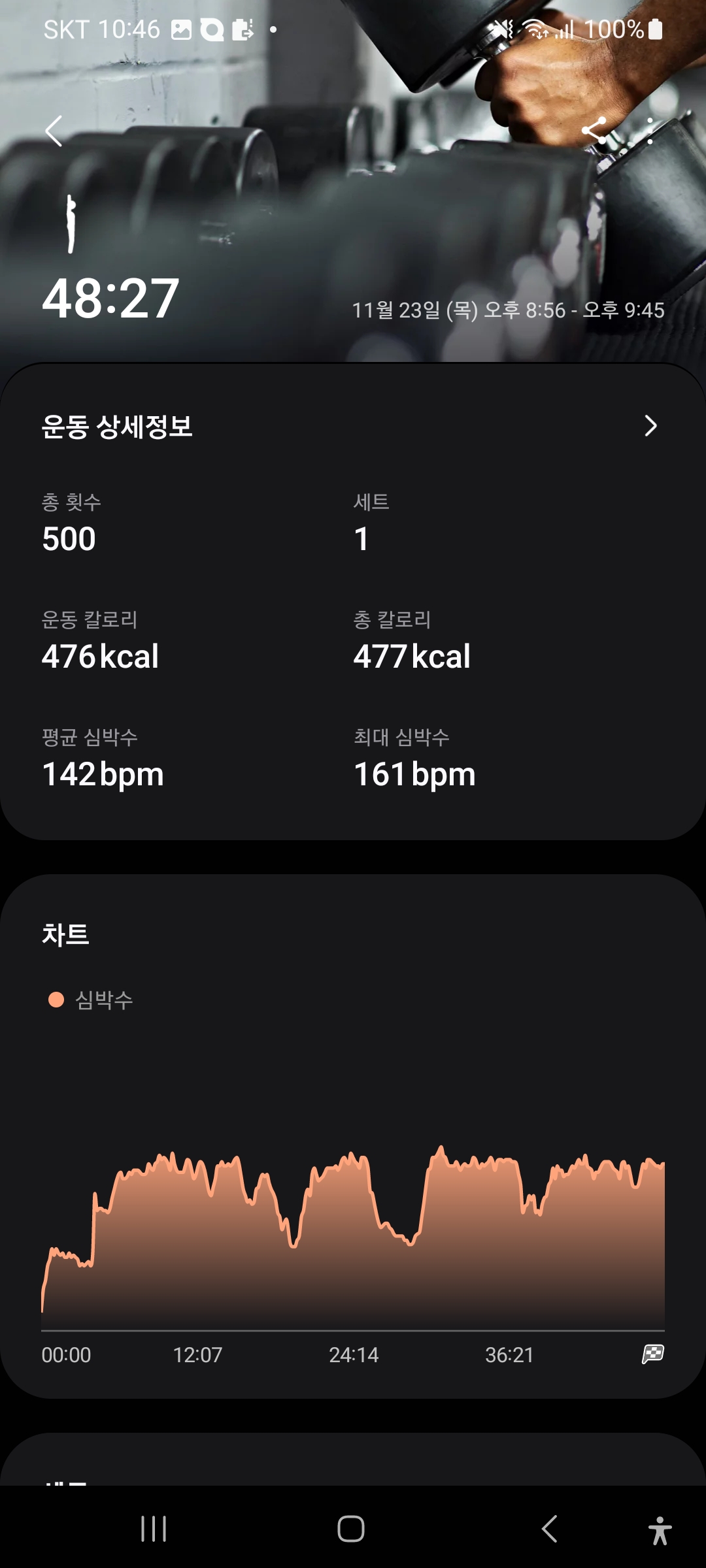This screenshot has height=1568, width=706.
Task: Go back using the top-left arrow
Action: [x=54, y=131]
